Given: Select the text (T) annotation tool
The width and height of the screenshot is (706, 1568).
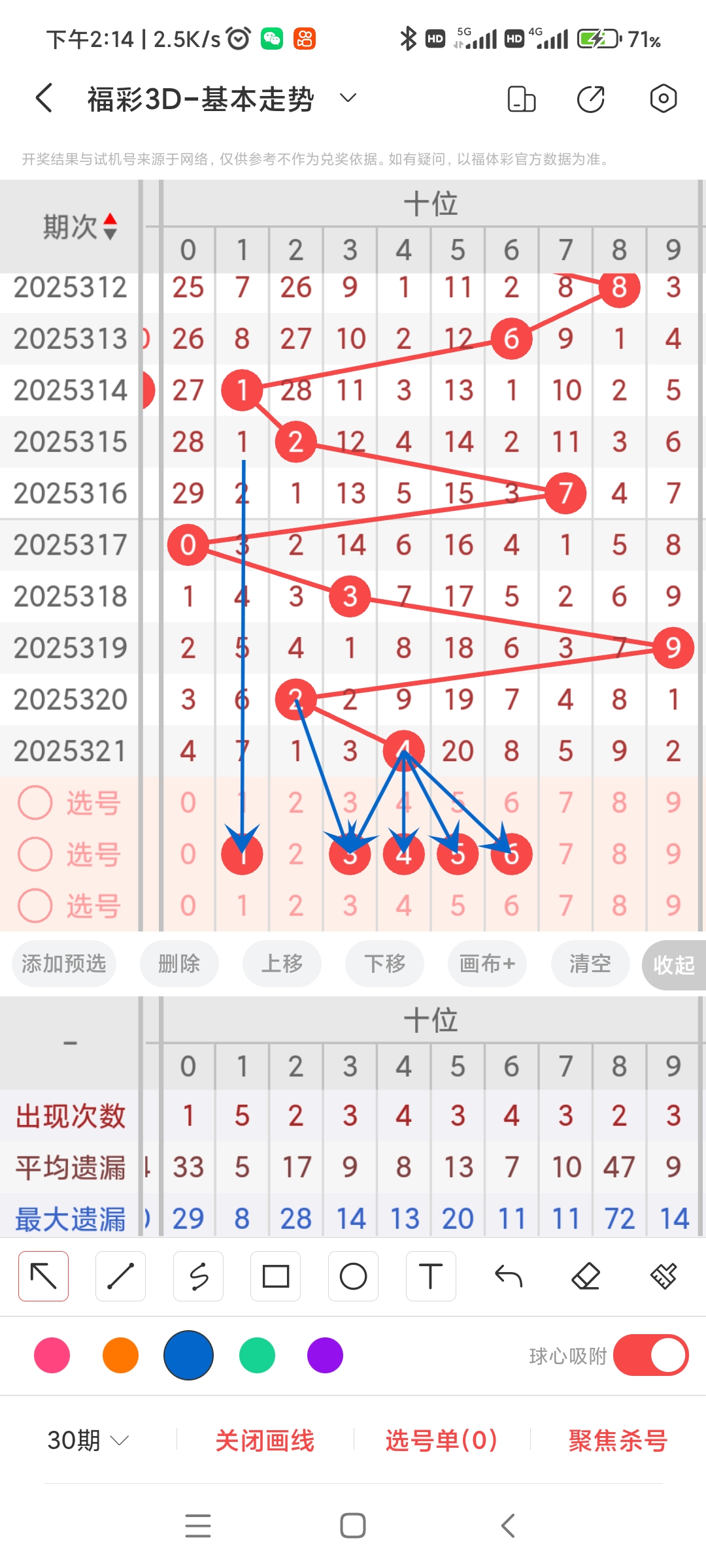Looking at the screenshot, I should coord(431,1275).
